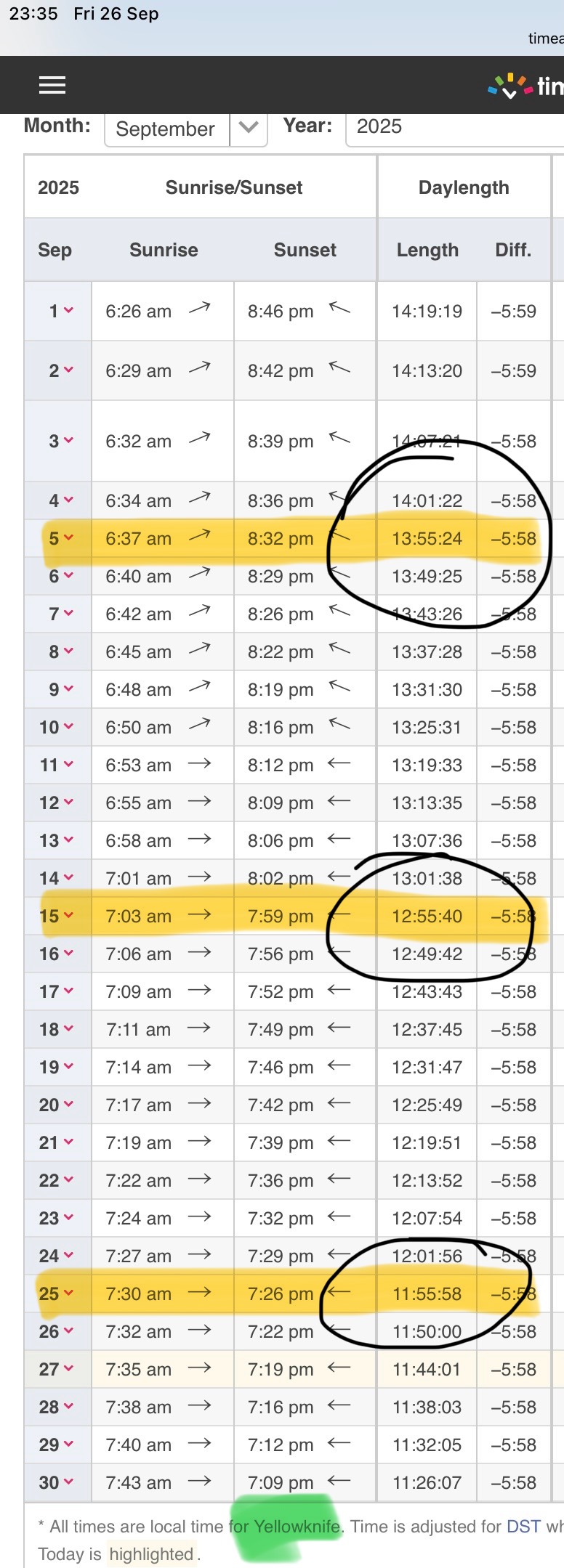This screenshot has height=1568, width=564.
Task: Open the day 29 expander
Action: (x=58, y=1445)
